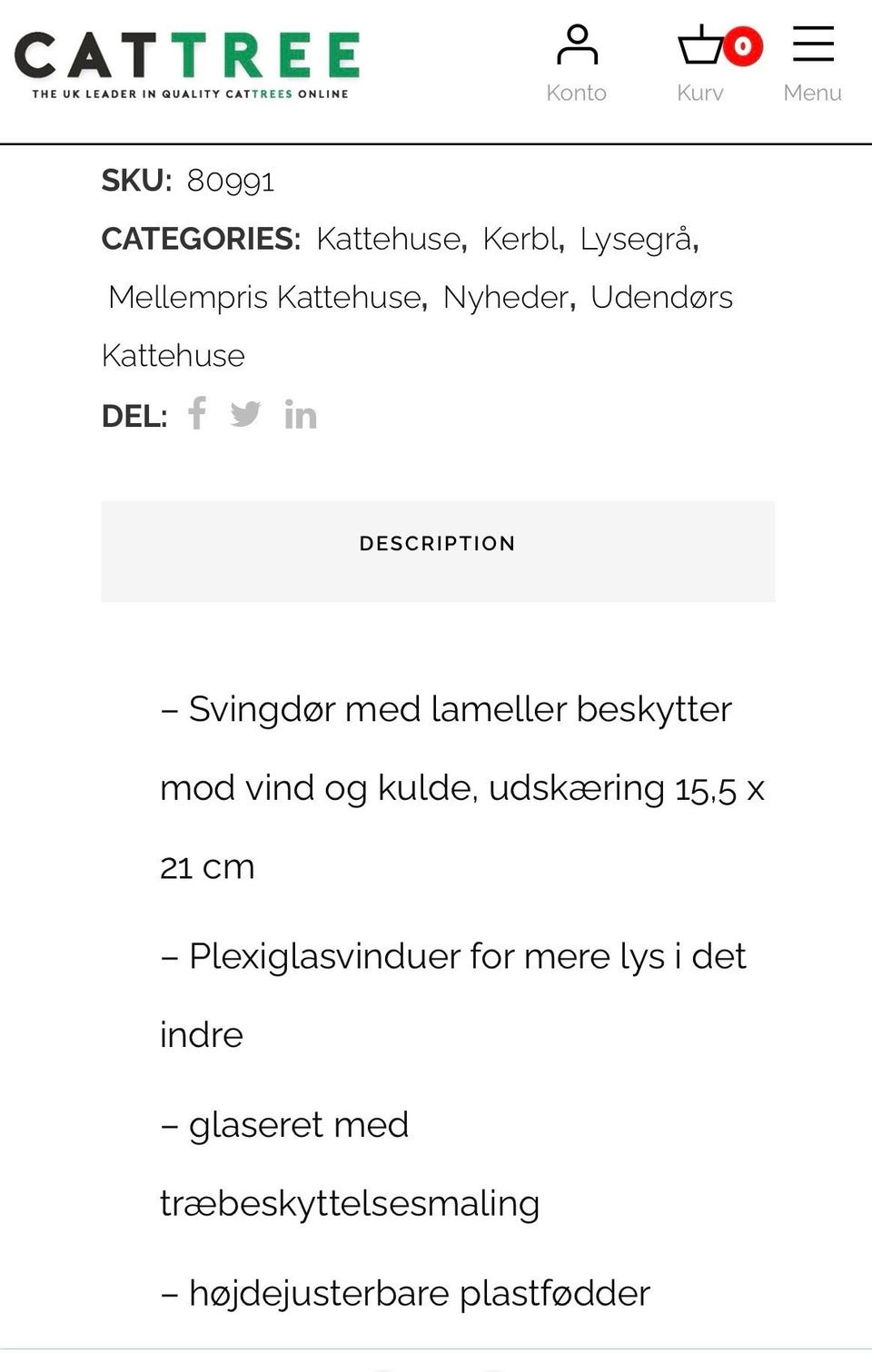Switch to the DESCRIPTION tab

tap(438, 543)
